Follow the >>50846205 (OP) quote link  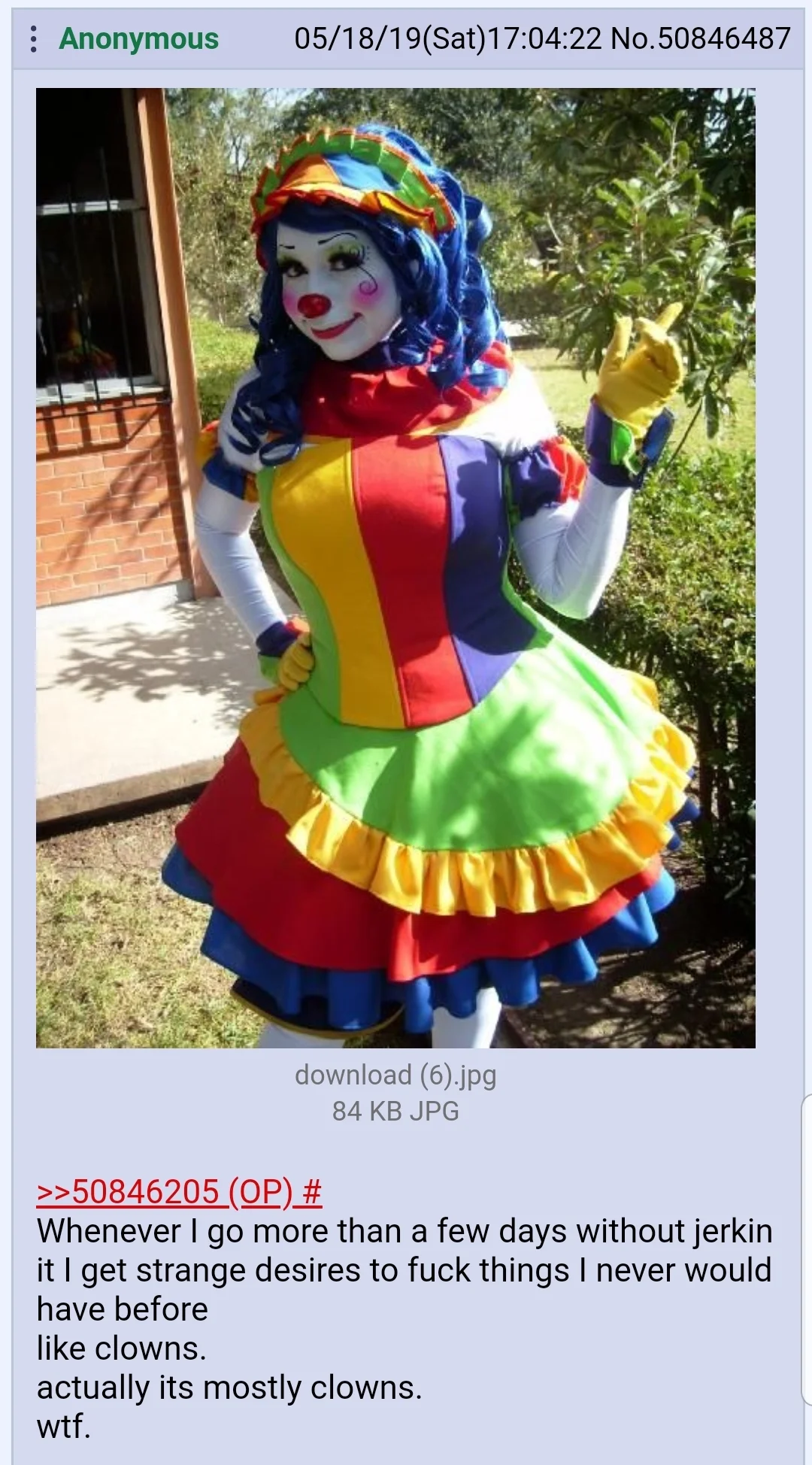tap(164, 1192)
